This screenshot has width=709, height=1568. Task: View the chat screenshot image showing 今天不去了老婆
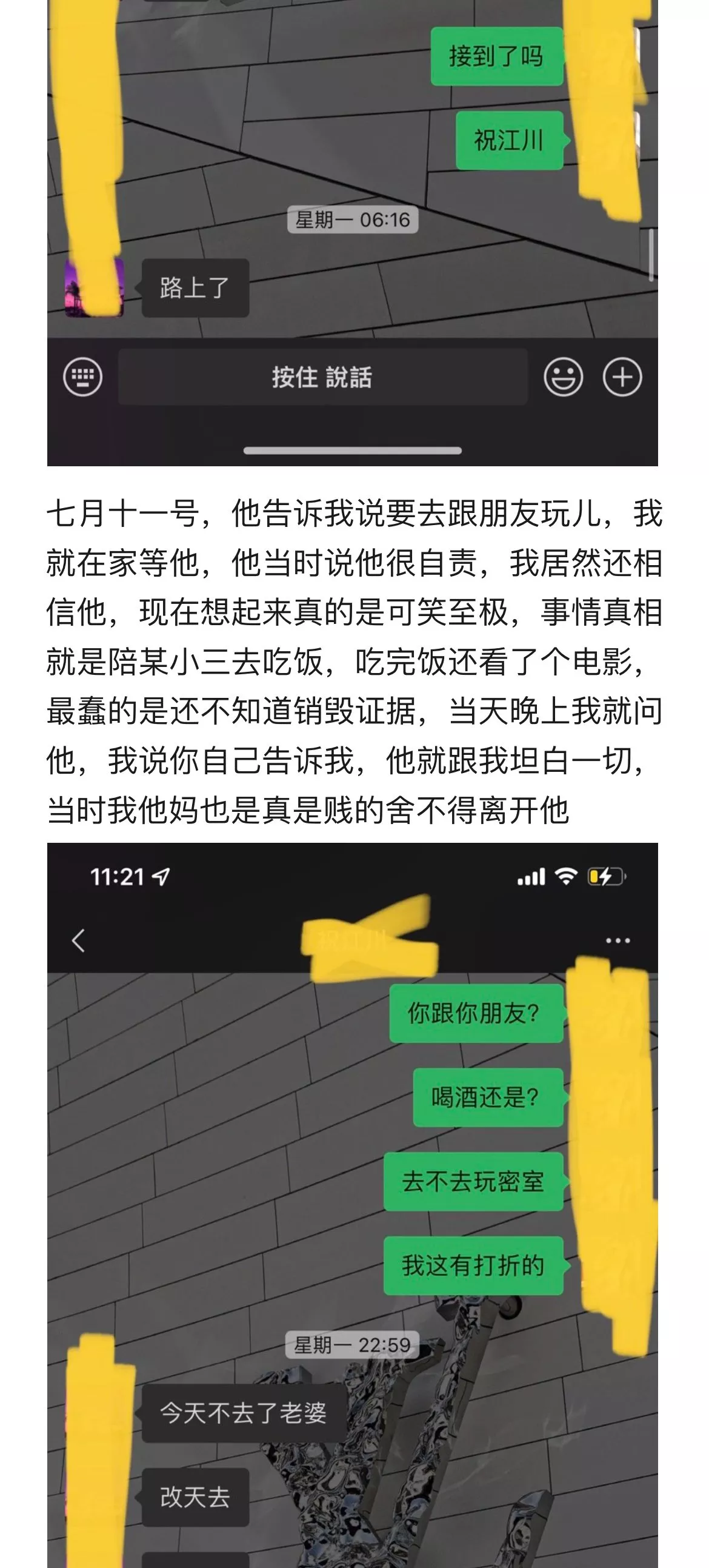click(x=352, y=1205)
